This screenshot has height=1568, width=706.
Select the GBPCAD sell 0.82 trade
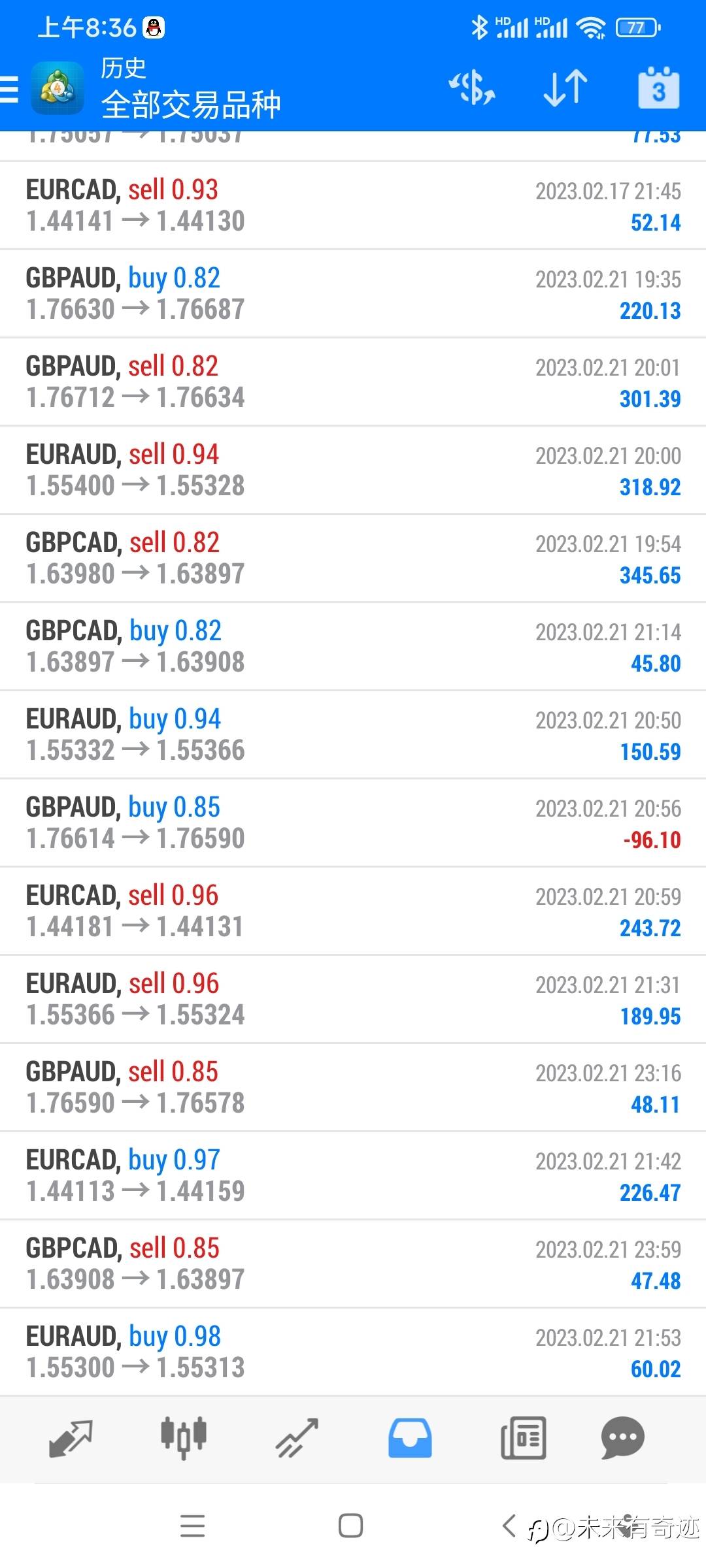[353, 558]
